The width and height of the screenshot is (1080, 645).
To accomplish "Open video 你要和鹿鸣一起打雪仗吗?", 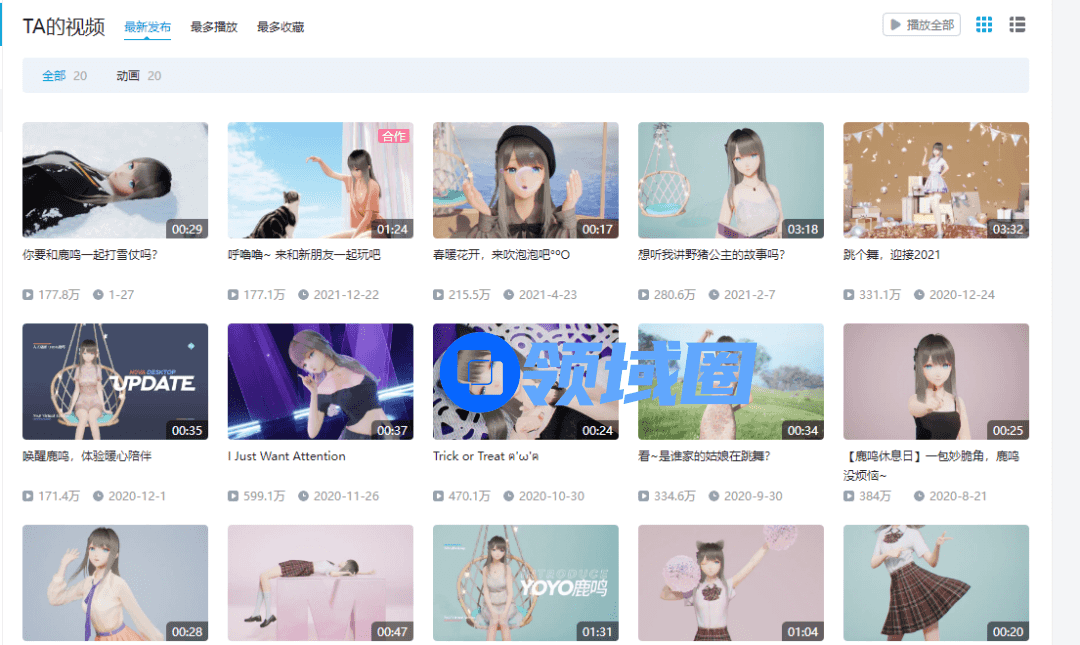I will pyautogui.click(x=115, y=180).
